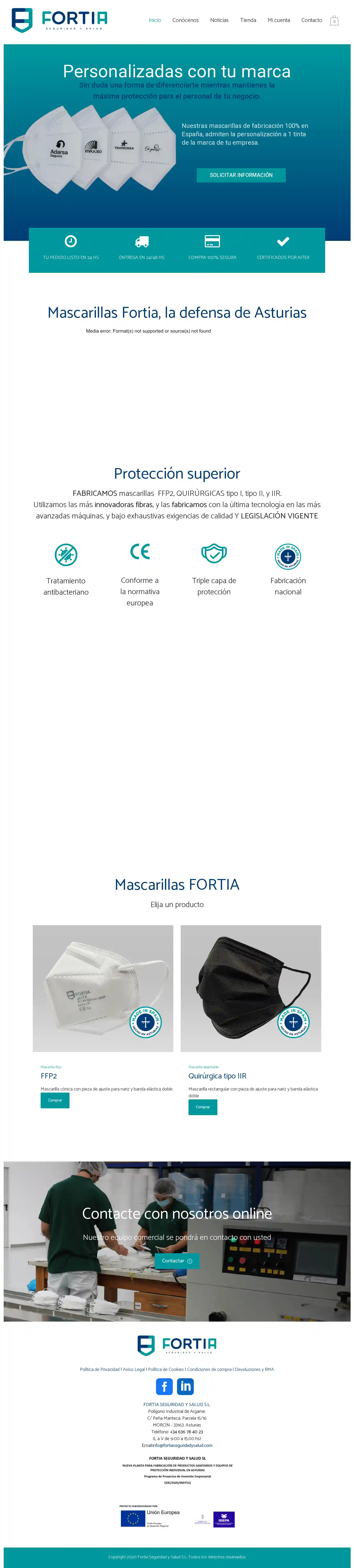This screenshot has width=354, height=1568.
Task: Go to the Contacto page
Action: pos(311,20)
